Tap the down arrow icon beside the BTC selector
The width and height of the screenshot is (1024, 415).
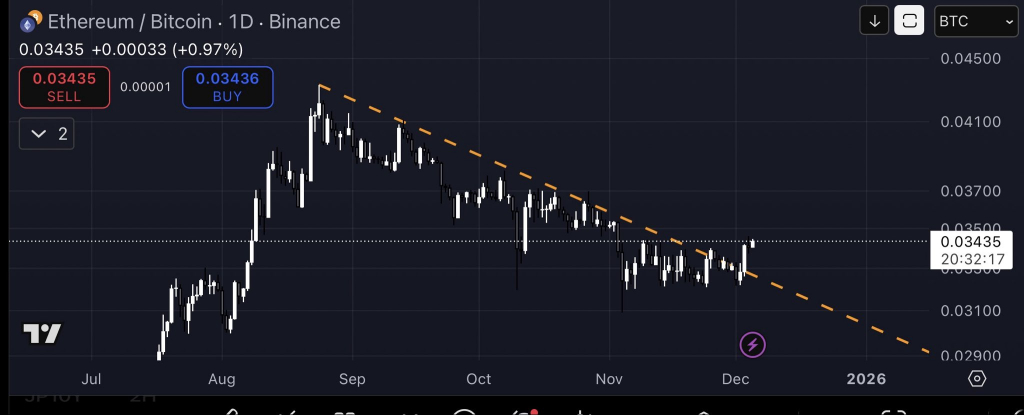click(x=874, y=20)
